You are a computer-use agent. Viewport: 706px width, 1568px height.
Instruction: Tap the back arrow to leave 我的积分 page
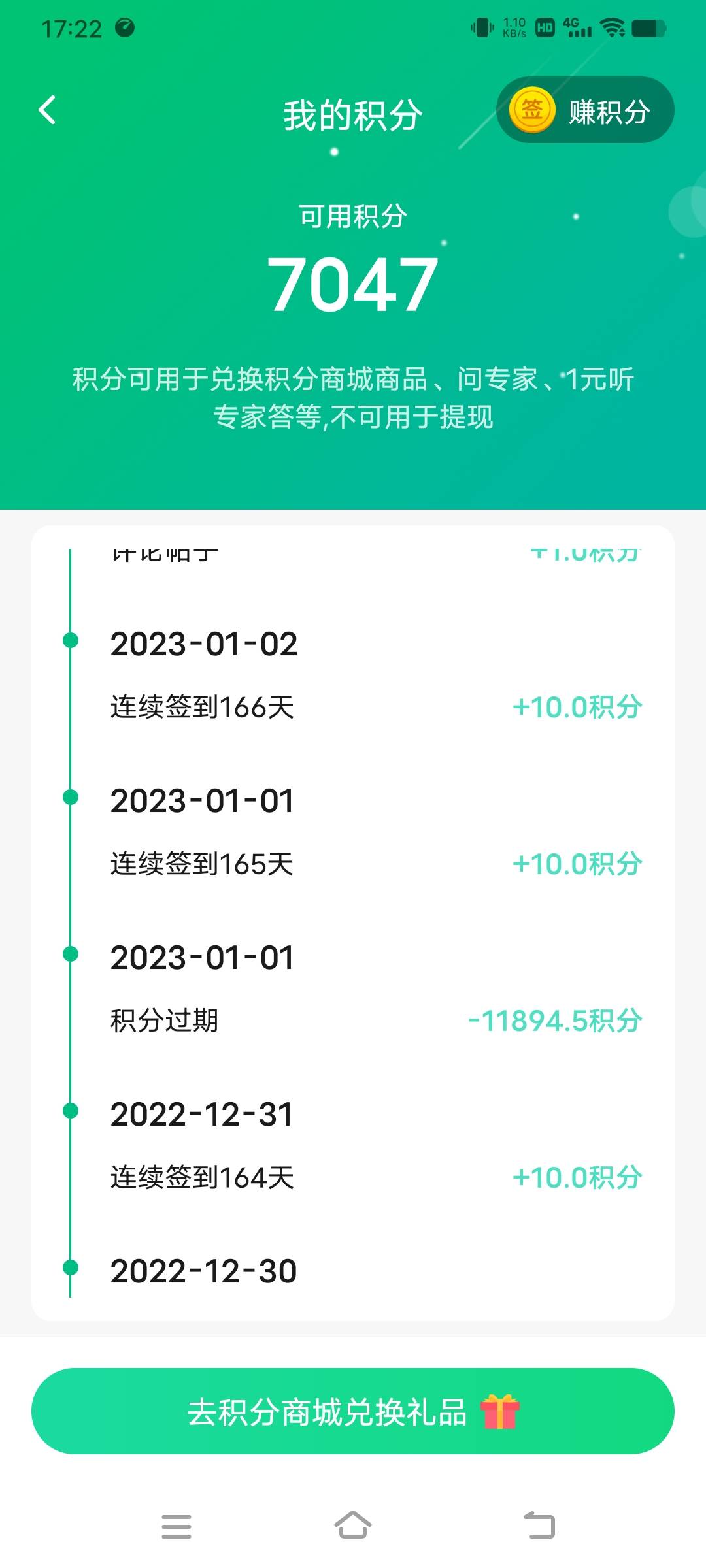(46, 110)
